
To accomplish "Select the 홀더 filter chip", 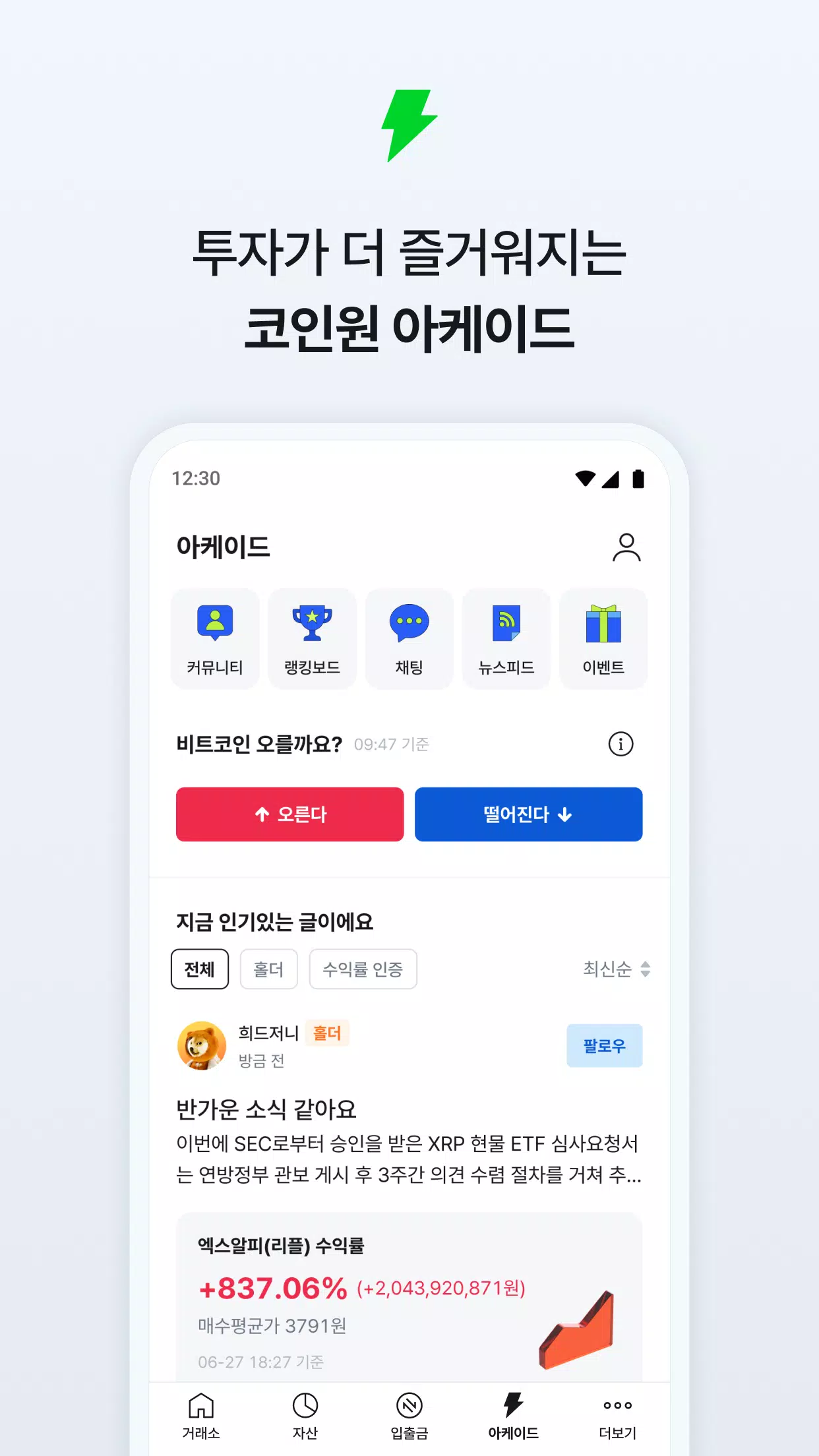I will pos(268,969).
